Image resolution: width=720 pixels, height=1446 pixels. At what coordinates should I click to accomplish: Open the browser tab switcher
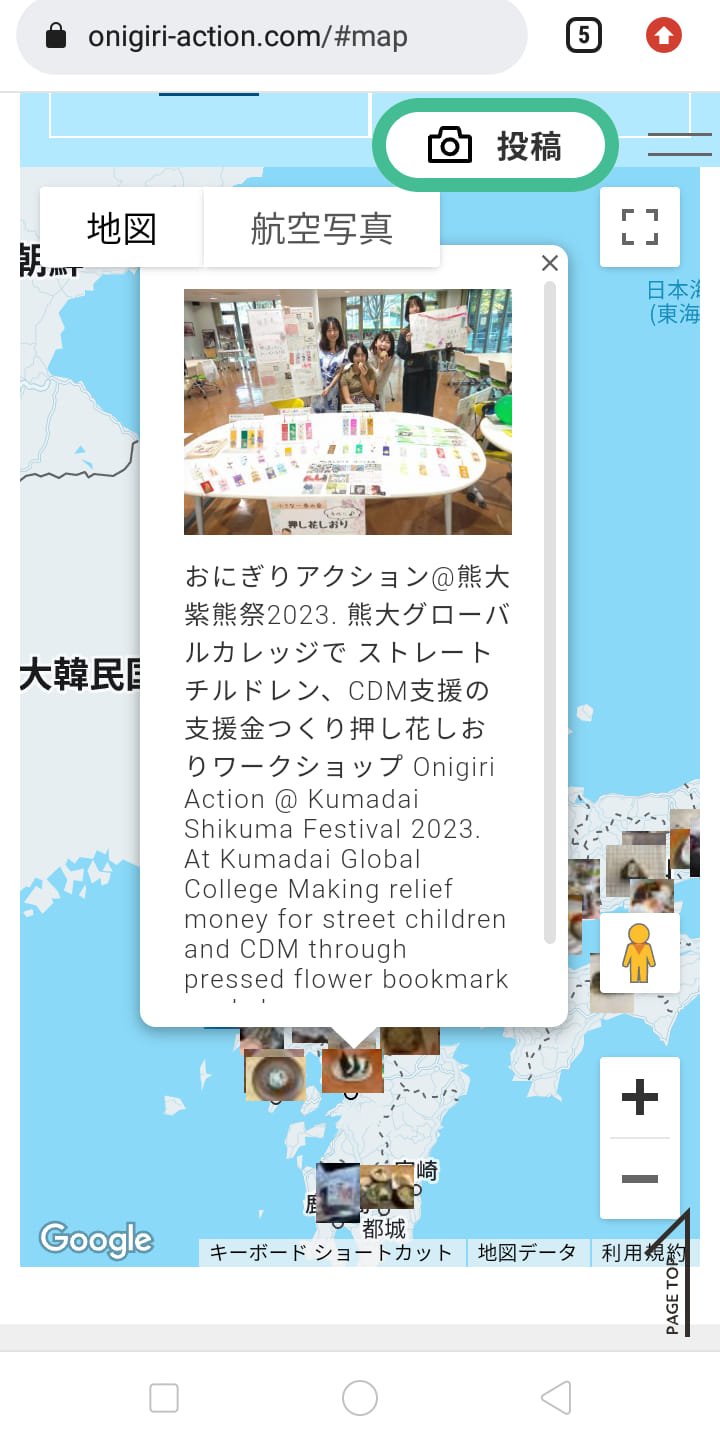pyautogui.click(x=584, y=37)
